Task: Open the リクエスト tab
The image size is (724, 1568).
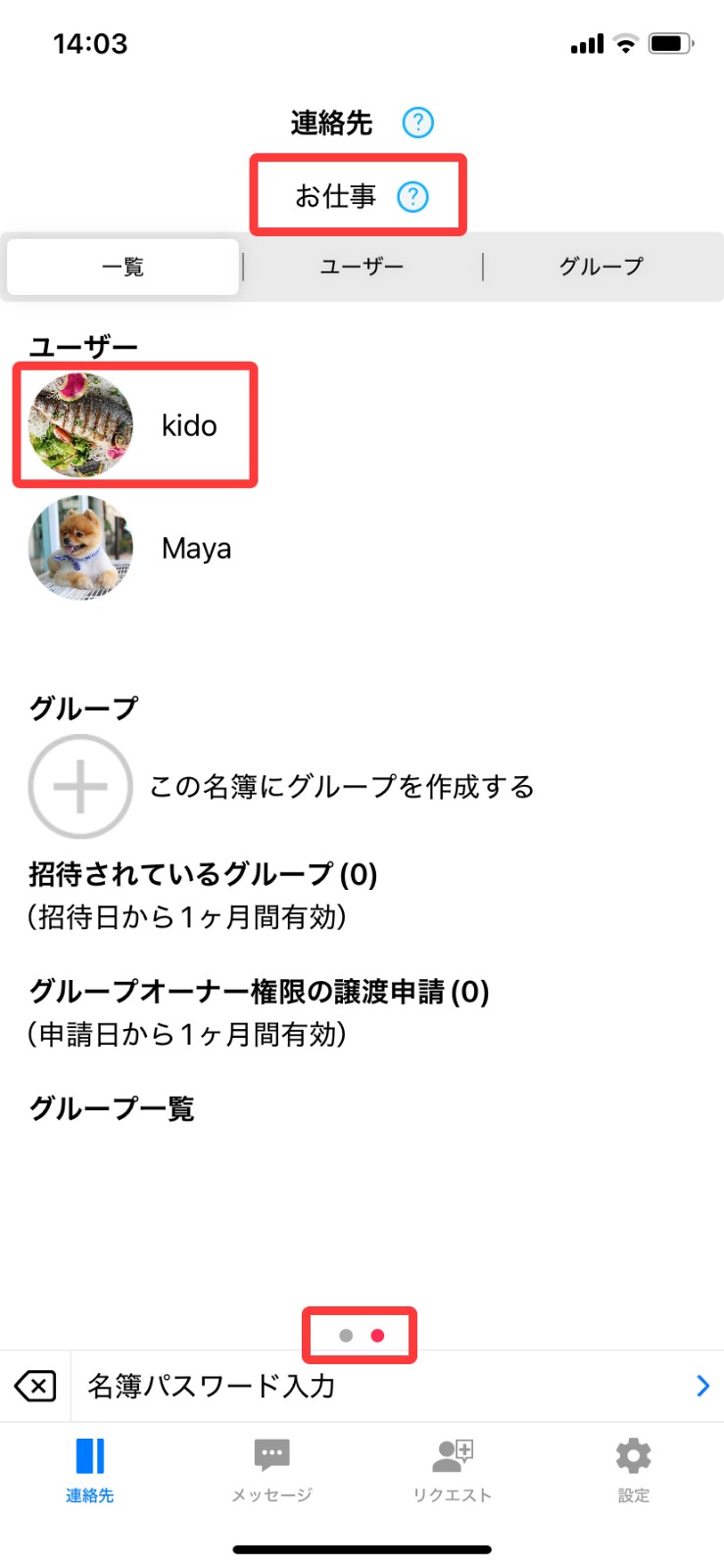Action: pos(452,1469)
